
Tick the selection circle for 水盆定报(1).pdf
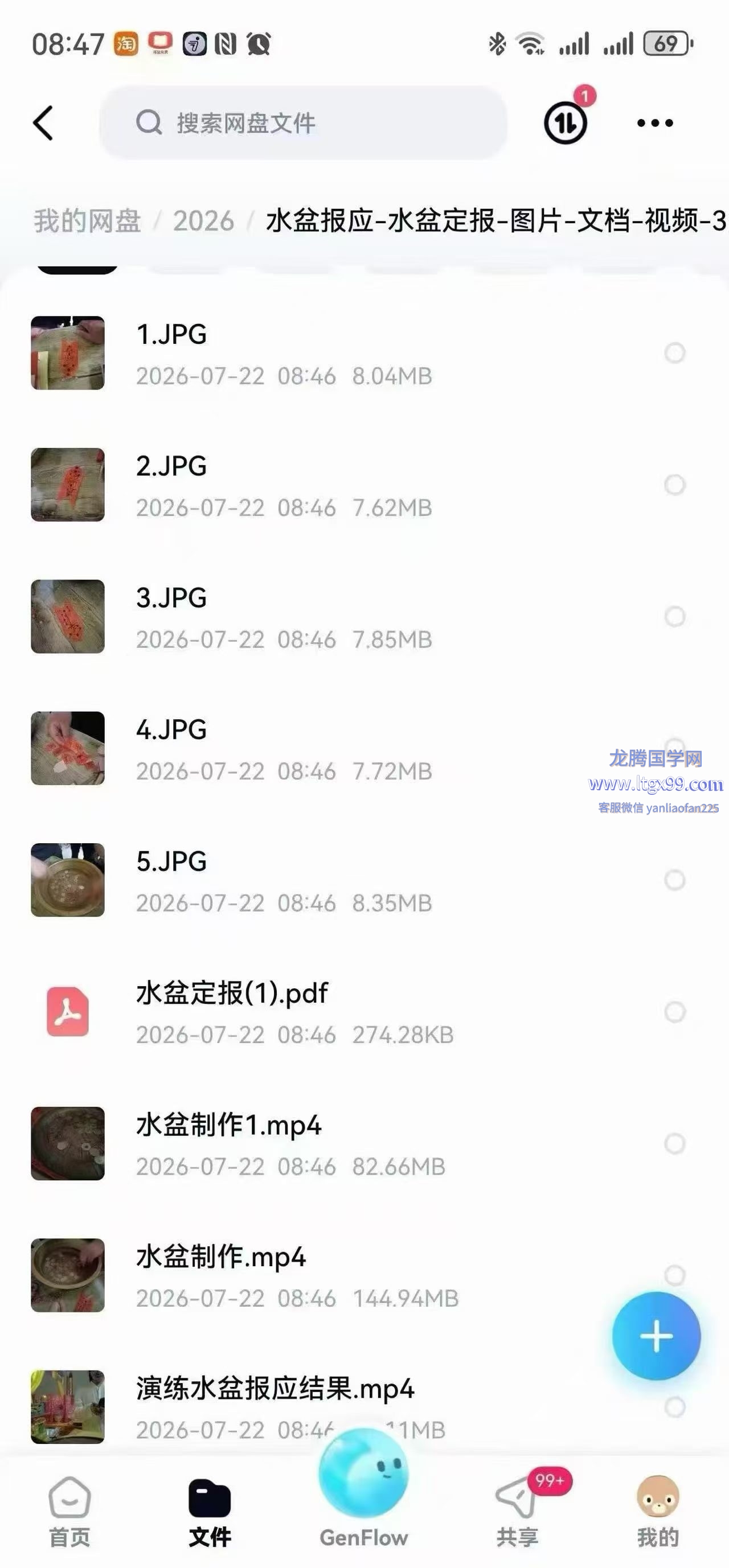click(675, 1012)
